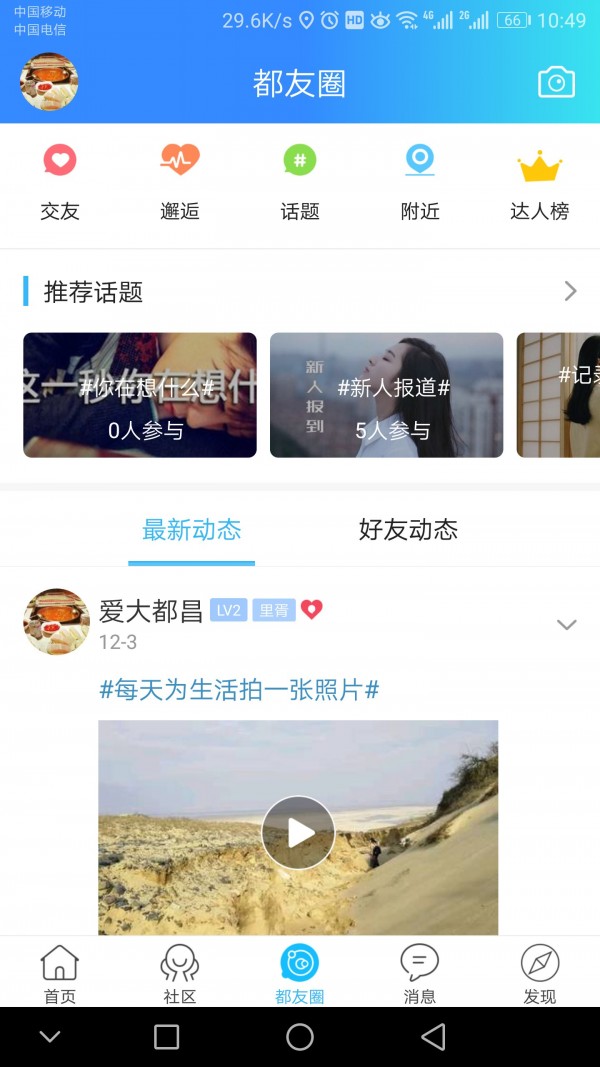The height and width of the screenshot is (1067, 600).
Task: Open the 附近 nearby section
Action: pyautogui.click(x=420, y=182)
